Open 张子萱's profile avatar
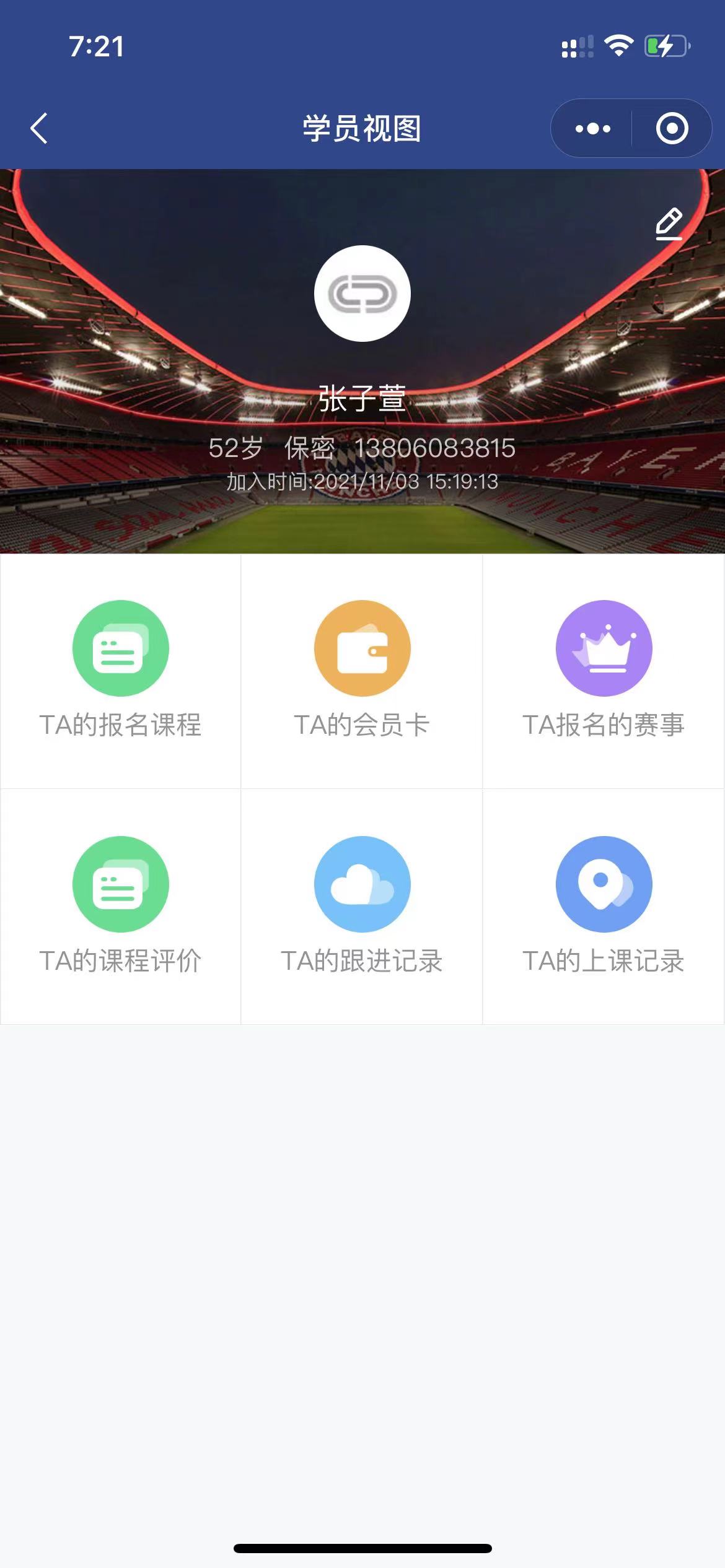725x1568 pixels. pyautogui.click(x=362, y=294)
